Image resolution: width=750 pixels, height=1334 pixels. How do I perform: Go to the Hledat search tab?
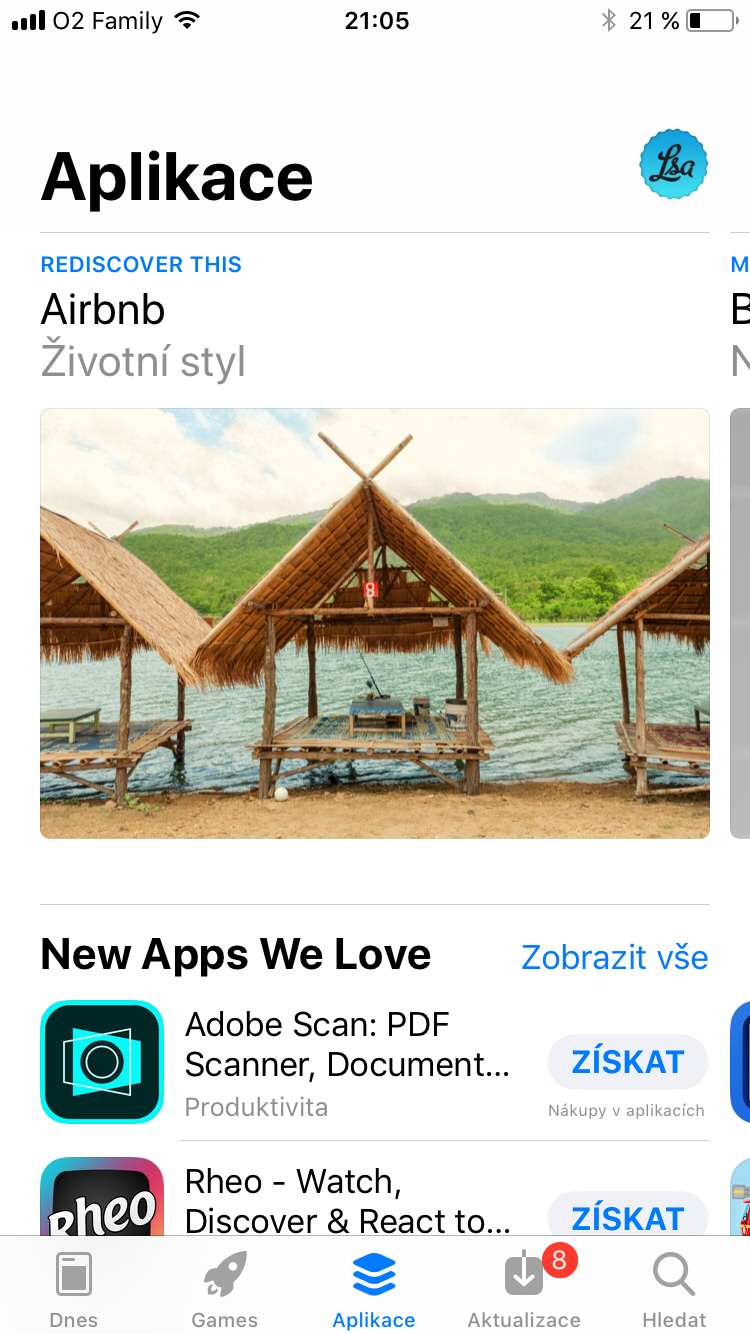[674, 1290]
